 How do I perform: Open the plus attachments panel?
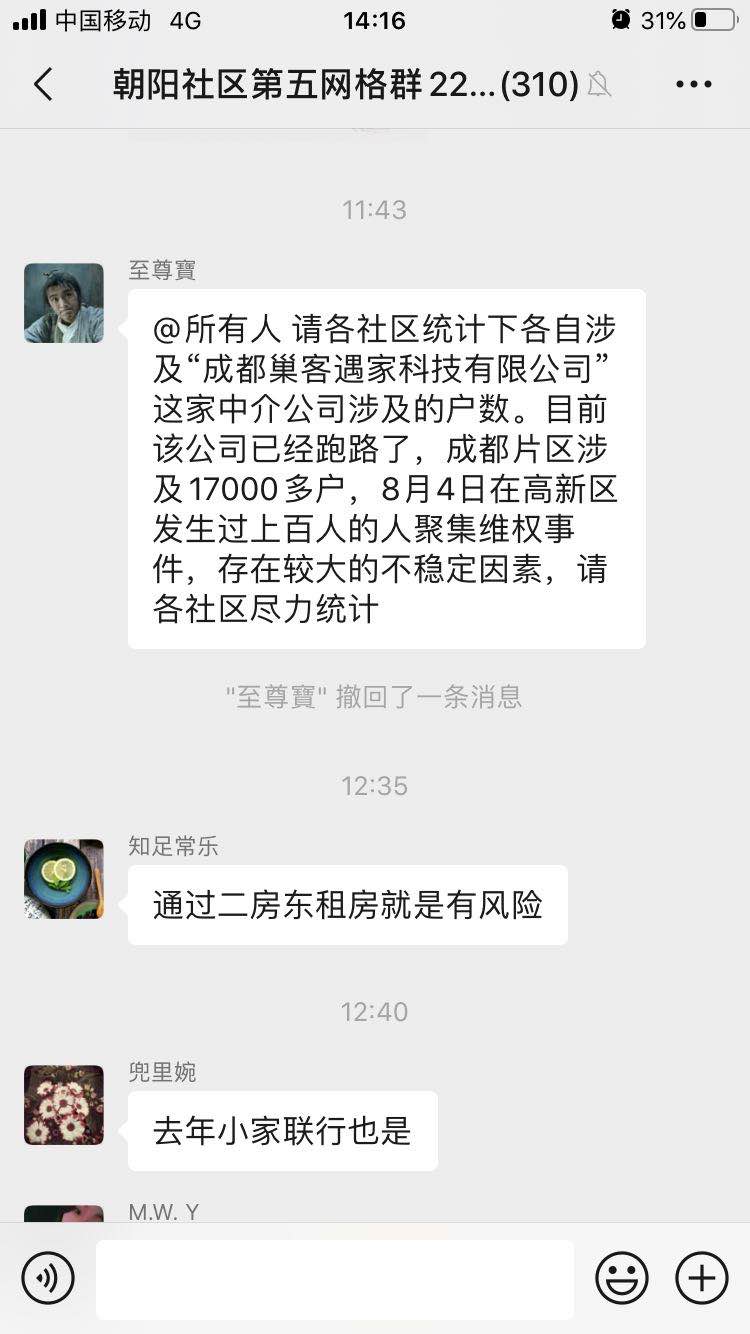click(702, 1278)
